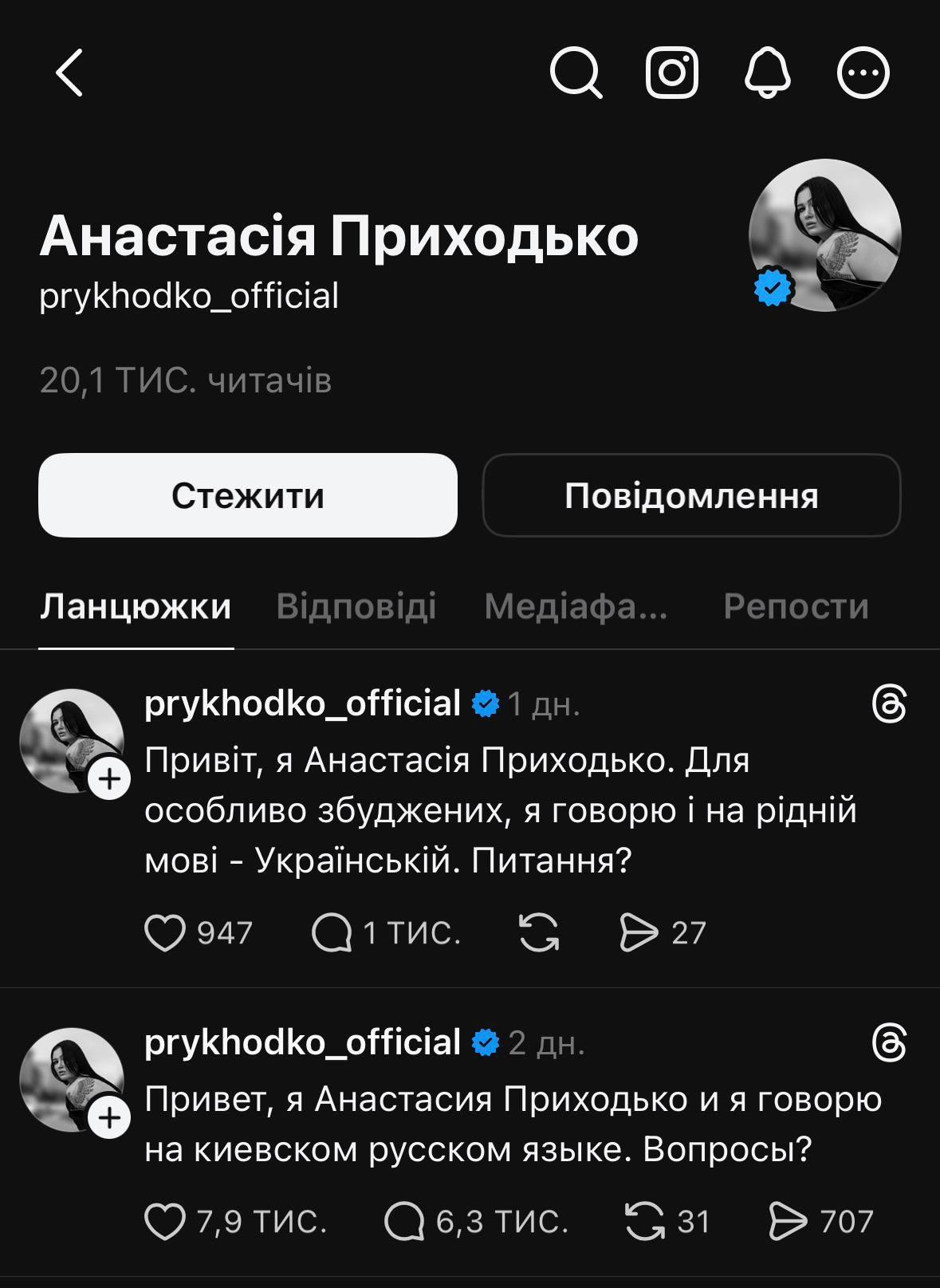Like the post starting with Привіт
940x1288 pixels.
coord(165,932)
